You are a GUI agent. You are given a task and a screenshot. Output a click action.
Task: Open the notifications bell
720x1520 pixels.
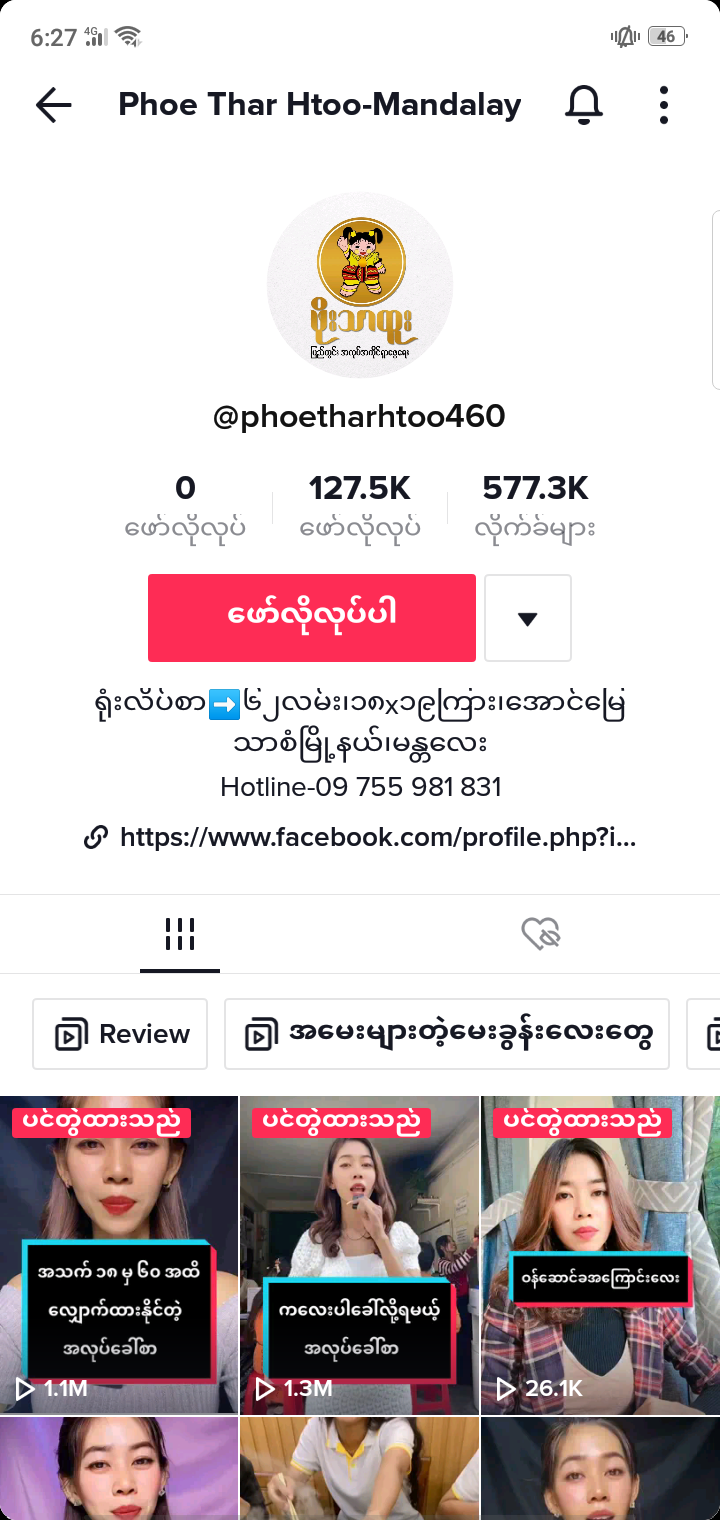(584, 105)
